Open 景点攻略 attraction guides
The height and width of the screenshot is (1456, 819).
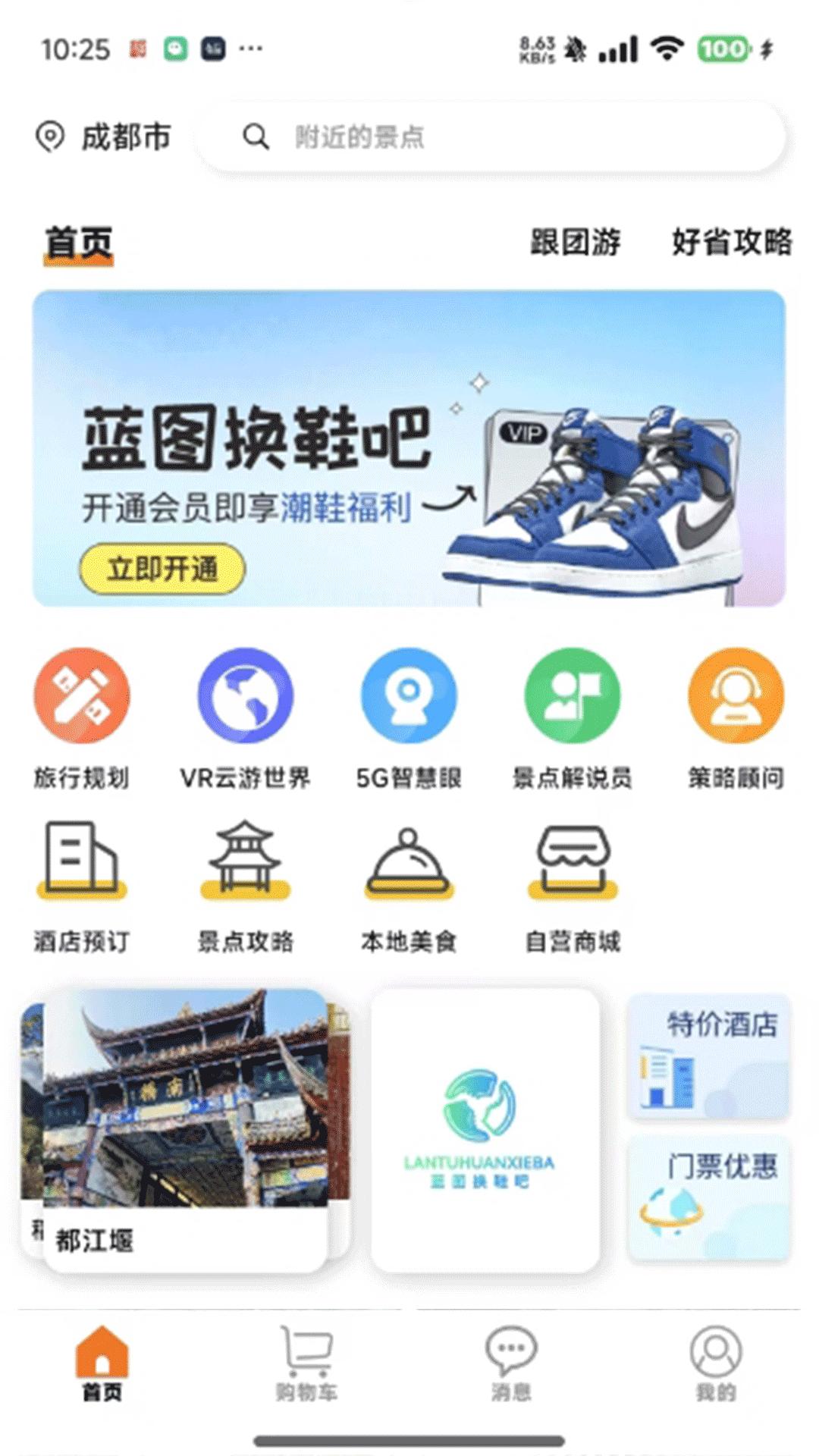pyautogui.click(x=244, y=864)
